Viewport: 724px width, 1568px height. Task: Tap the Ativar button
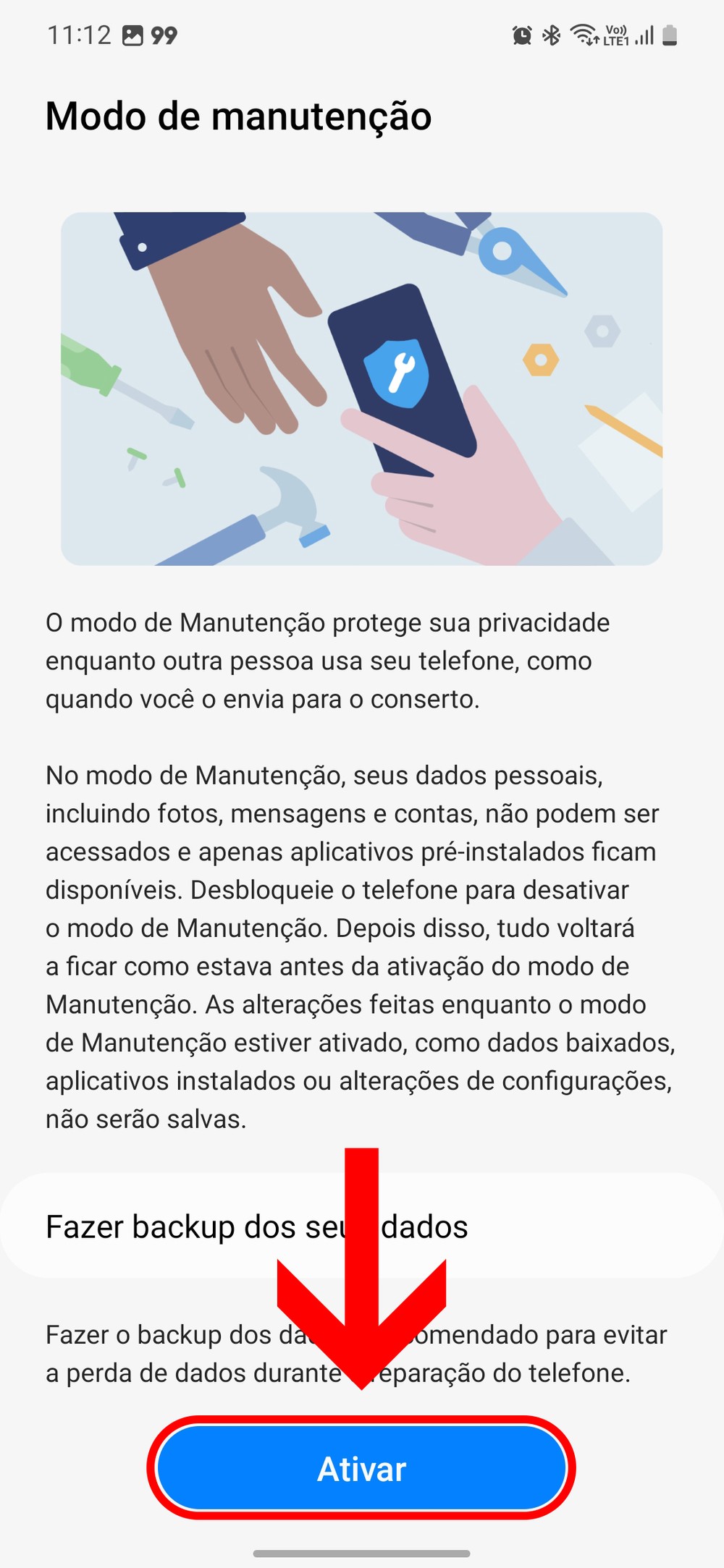(361, 1468)
